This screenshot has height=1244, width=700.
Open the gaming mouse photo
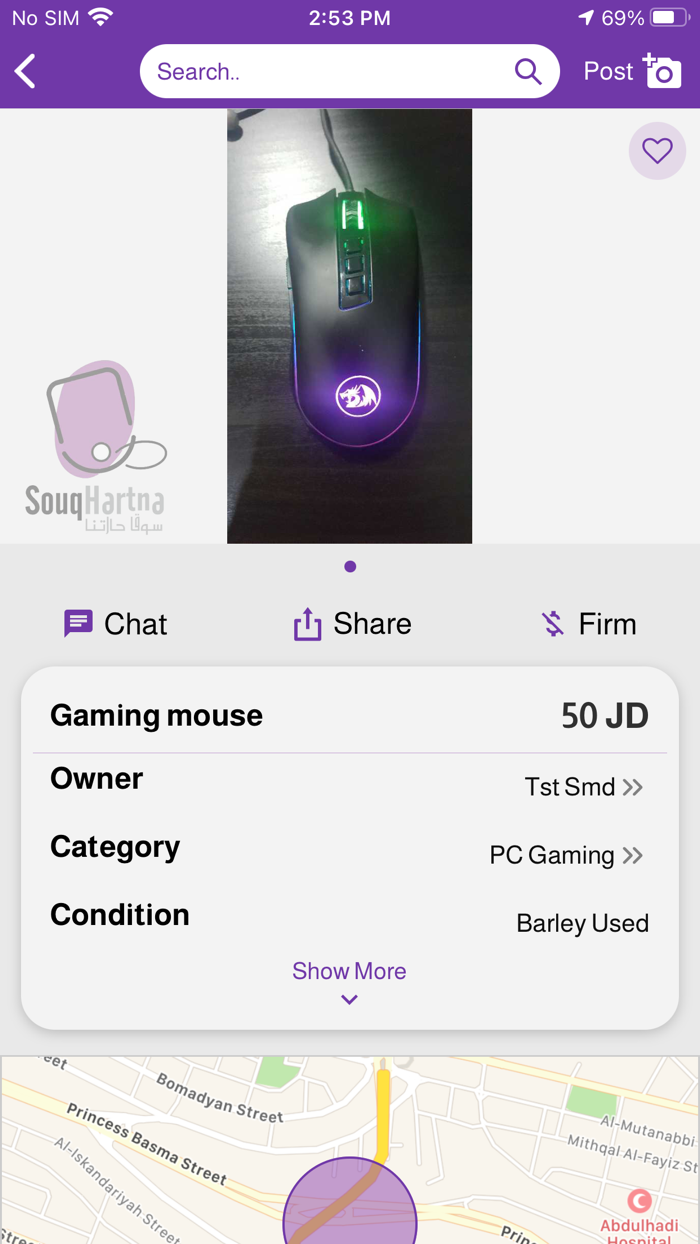click(349, 326)
